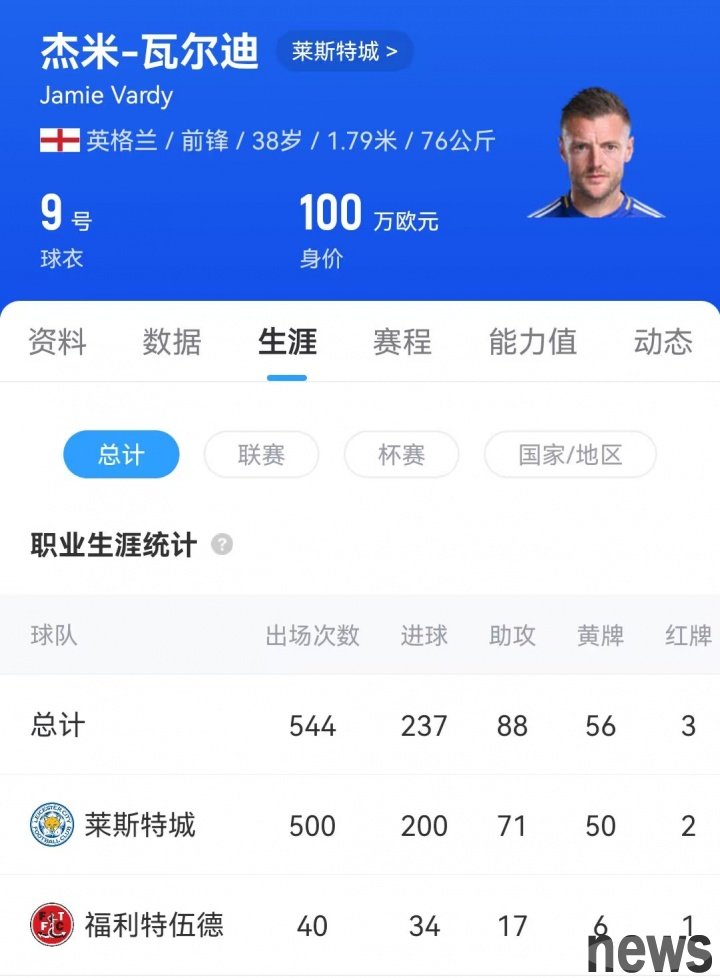720x978 pixels.
Task: Select the 总计 filter chip
Action: point(121,455)
